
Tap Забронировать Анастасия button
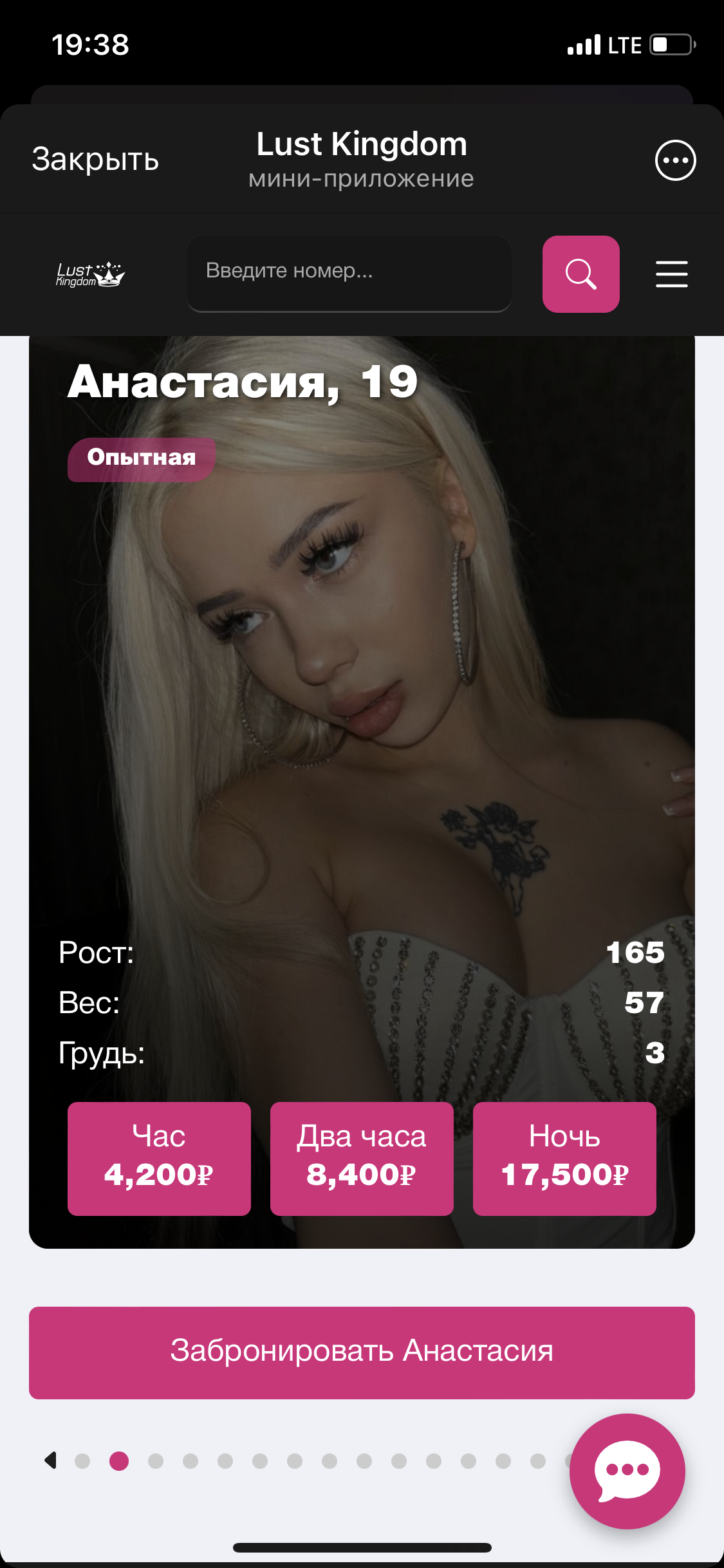[362, 1352]
